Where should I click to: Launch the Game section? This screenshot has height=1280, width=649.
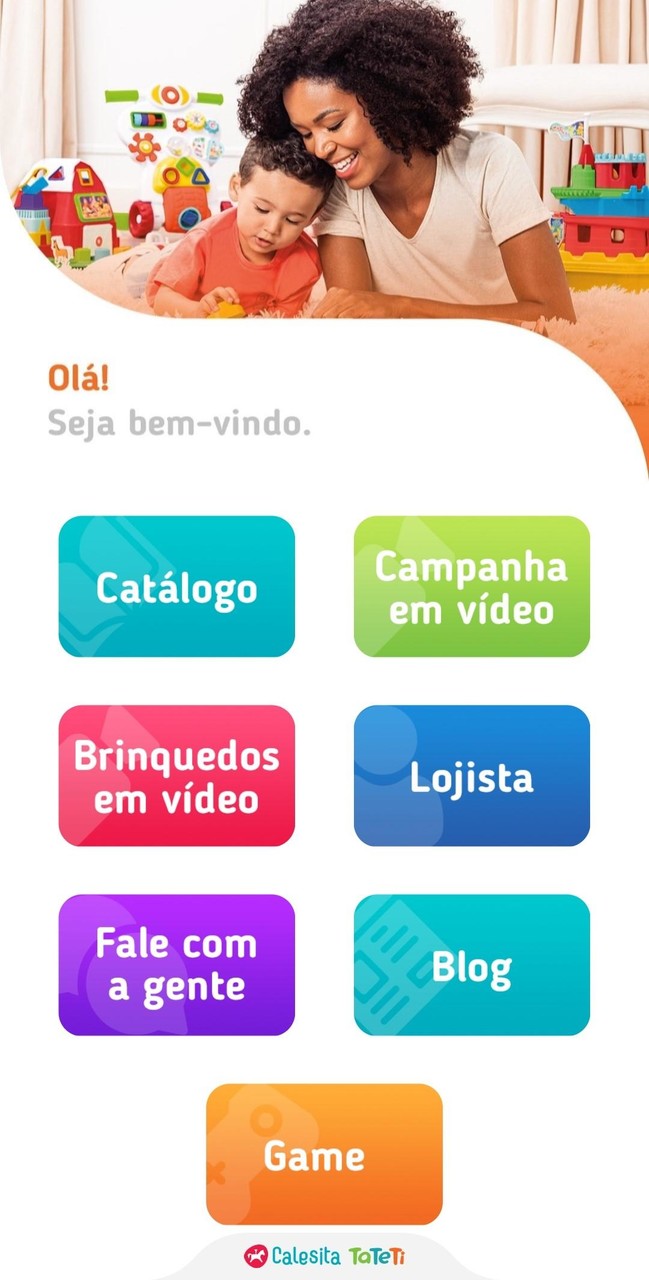point(324,1154)
